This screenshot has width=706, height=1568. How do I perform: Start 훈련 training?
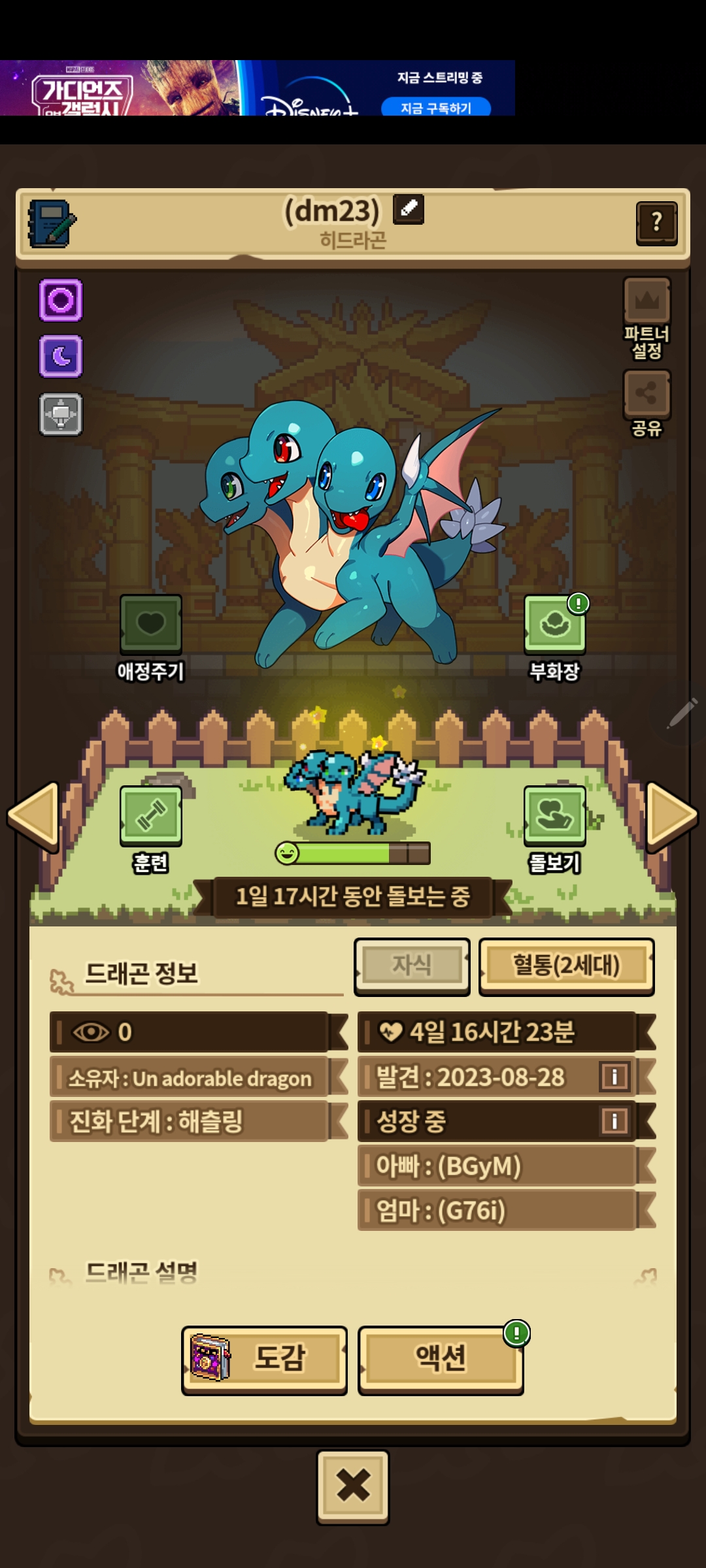click(151, 817)
